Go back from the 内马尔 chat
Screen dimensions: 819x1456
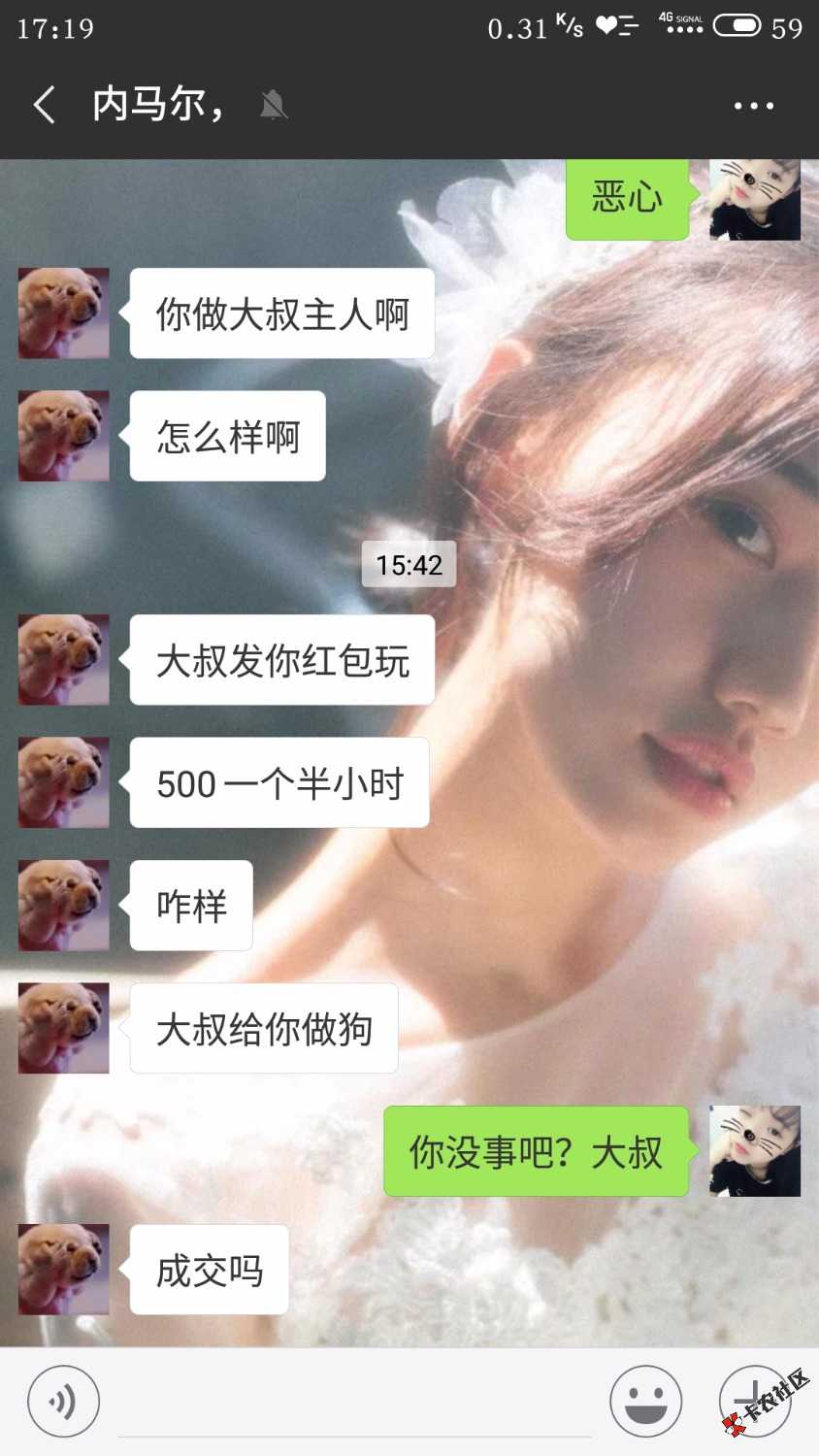[x=44, y=105]
